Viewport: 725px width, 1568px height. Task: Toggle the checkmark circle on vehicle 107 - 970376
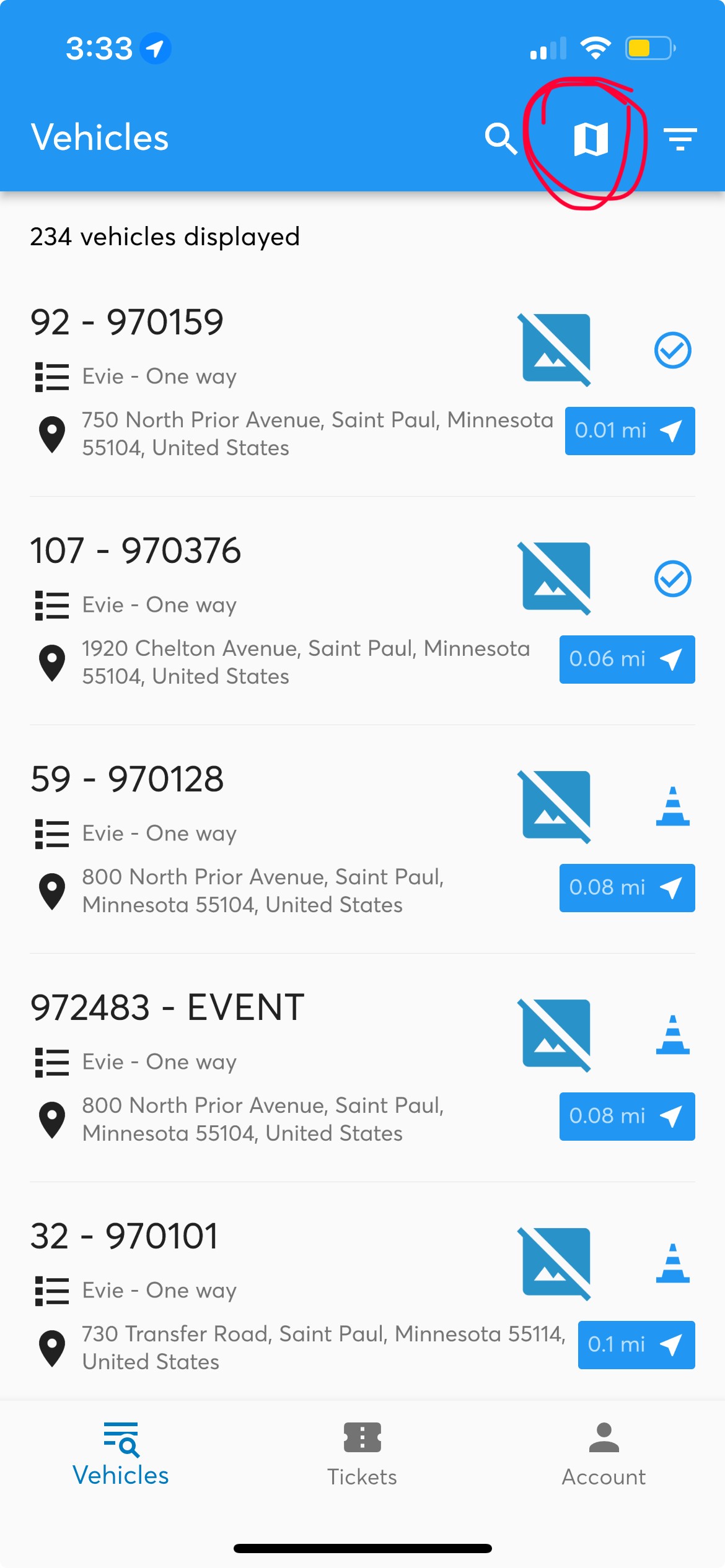pyautogui.click(x=672, y=579)
